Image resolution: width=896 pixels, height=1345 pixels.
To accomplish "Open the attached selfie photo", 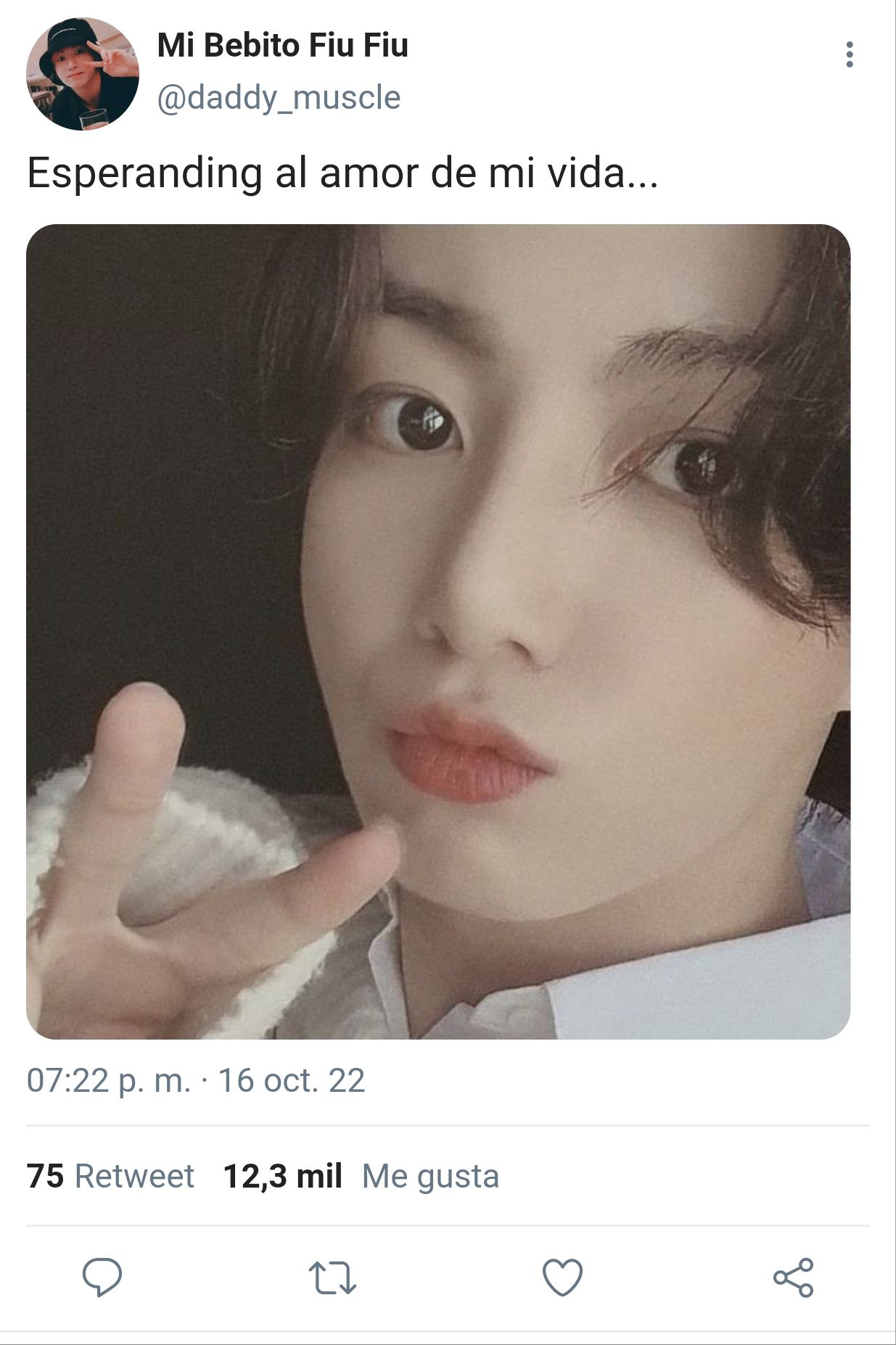I will click(x=438, y=631).
